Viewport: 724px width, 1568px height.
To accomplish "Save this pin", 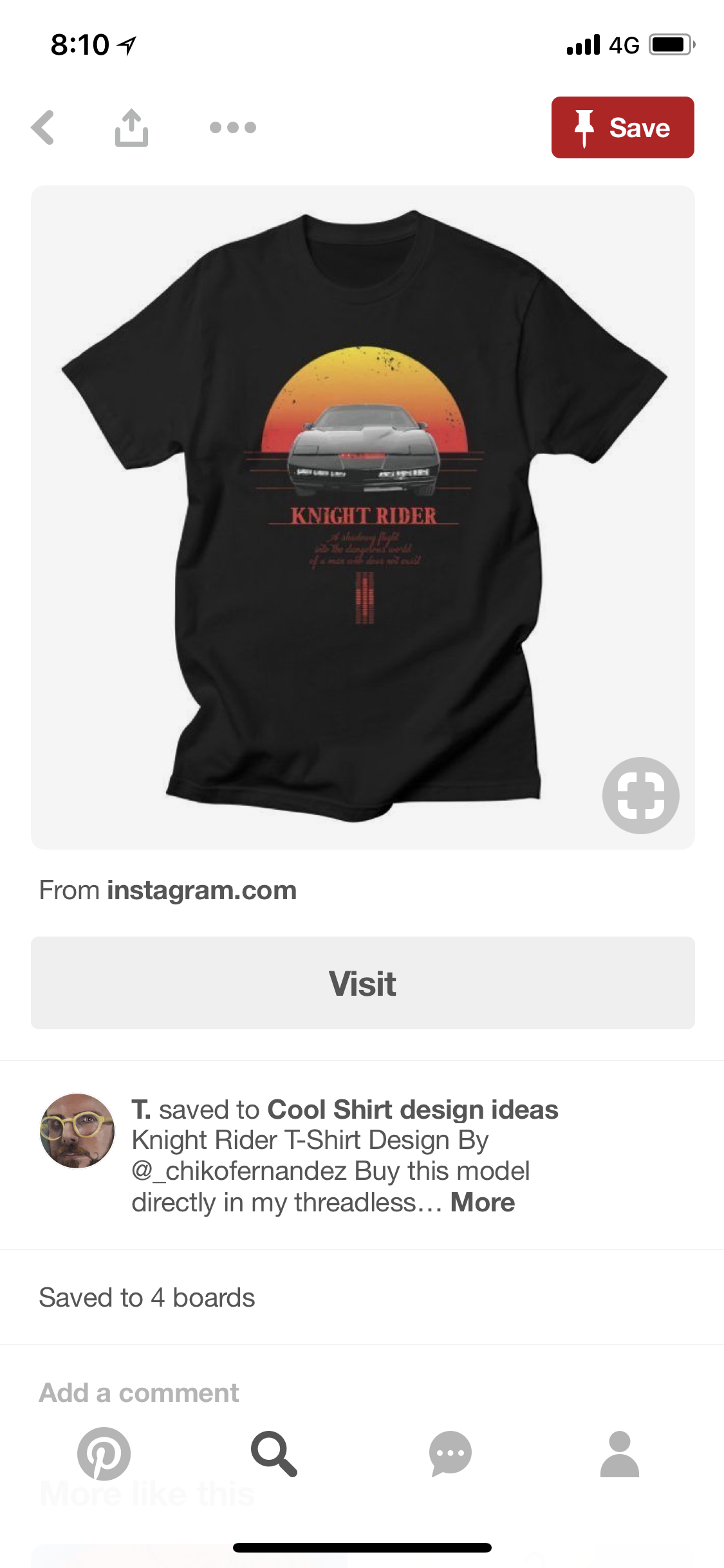I will pos(622,127).
